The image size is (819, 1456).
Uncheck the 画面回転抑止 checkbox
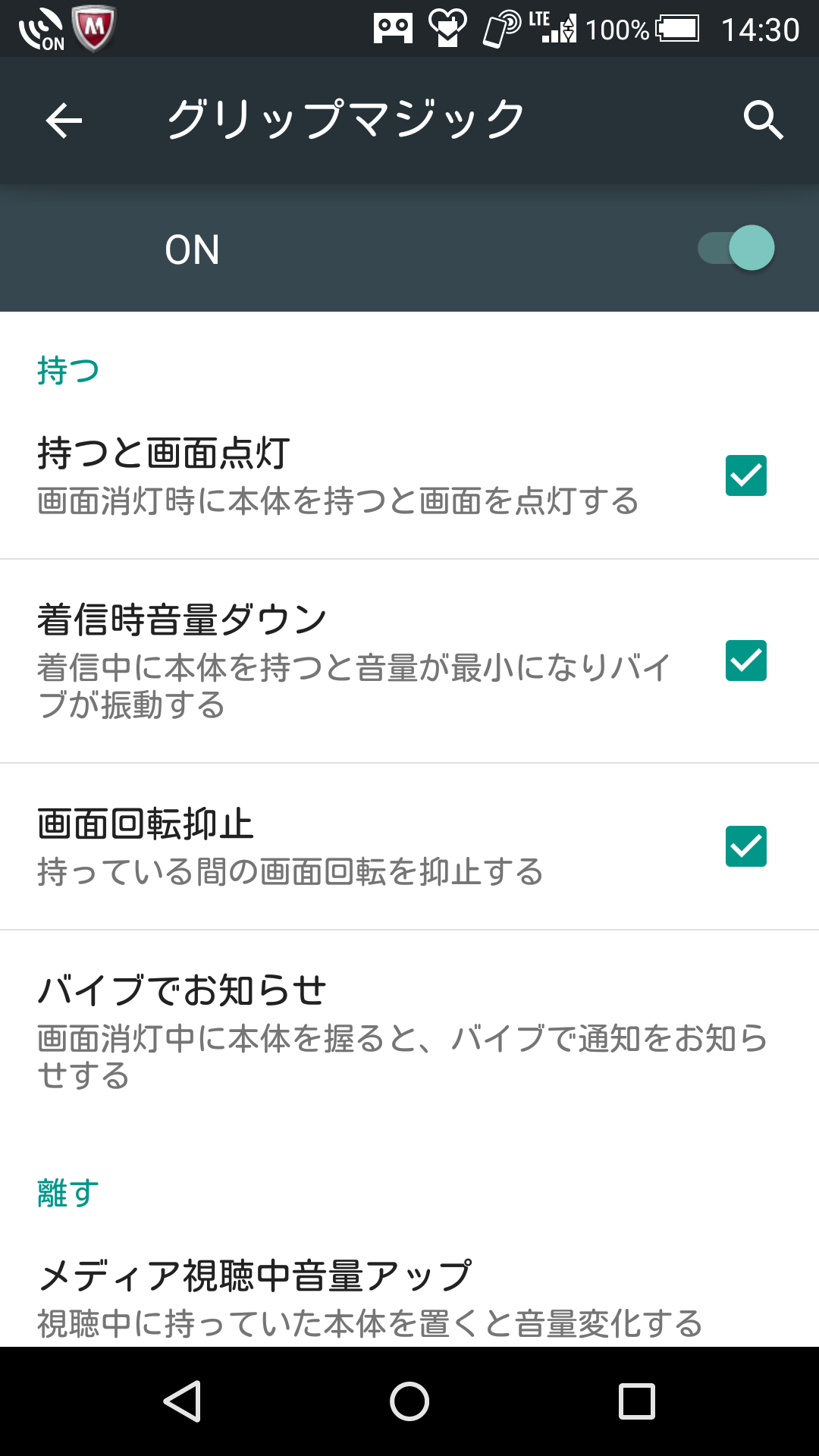[x=745, y=846]
